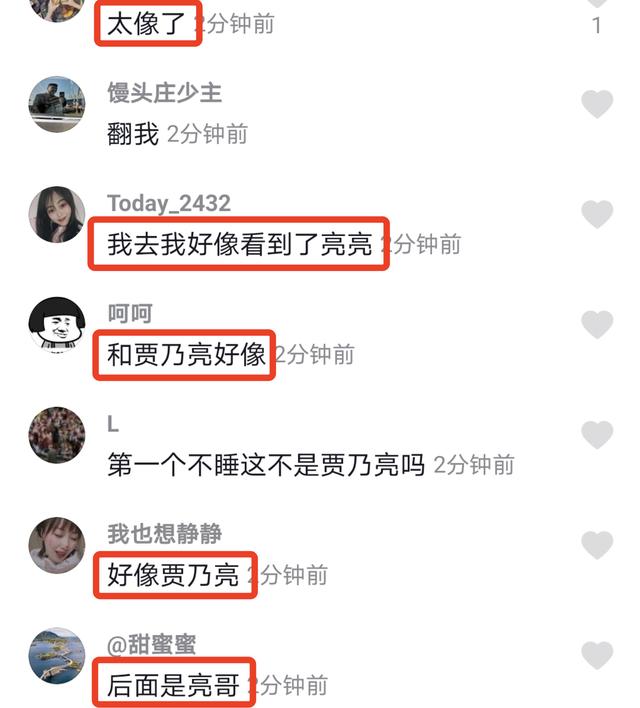640x708 pixels.
Task: Like the comment from 呵呵
Action: [597, 324]
